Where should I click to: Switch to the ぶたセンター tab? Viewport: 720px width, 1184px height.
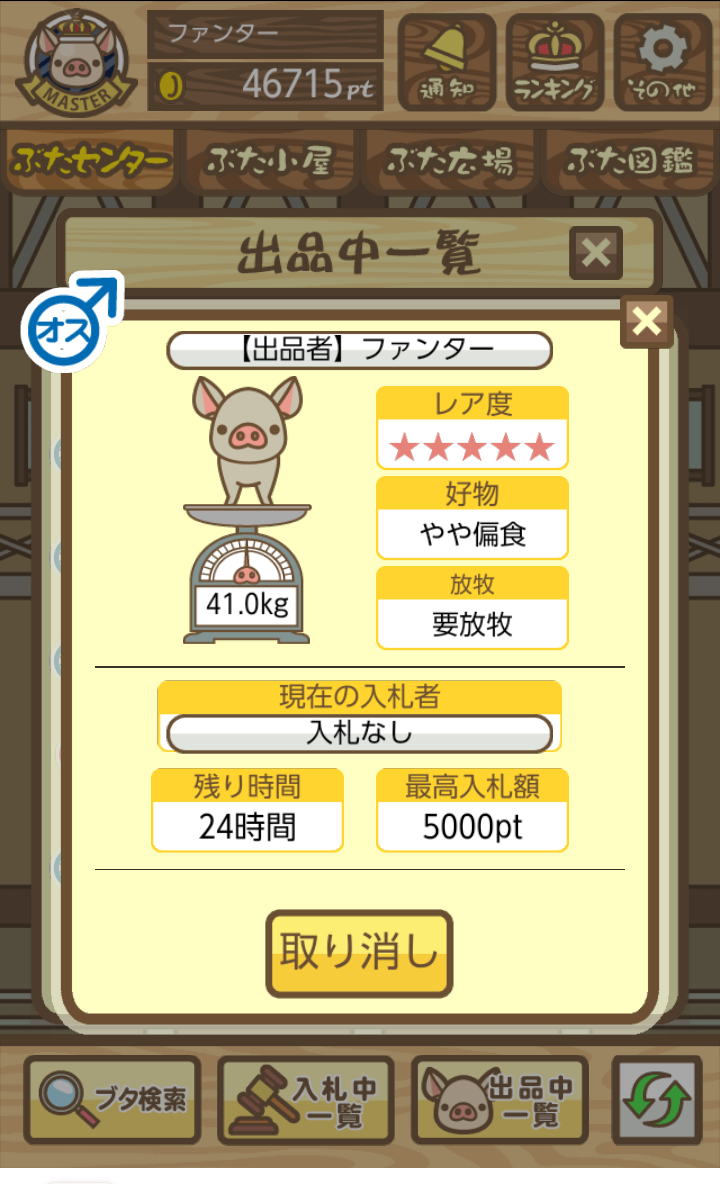[90, 161]
